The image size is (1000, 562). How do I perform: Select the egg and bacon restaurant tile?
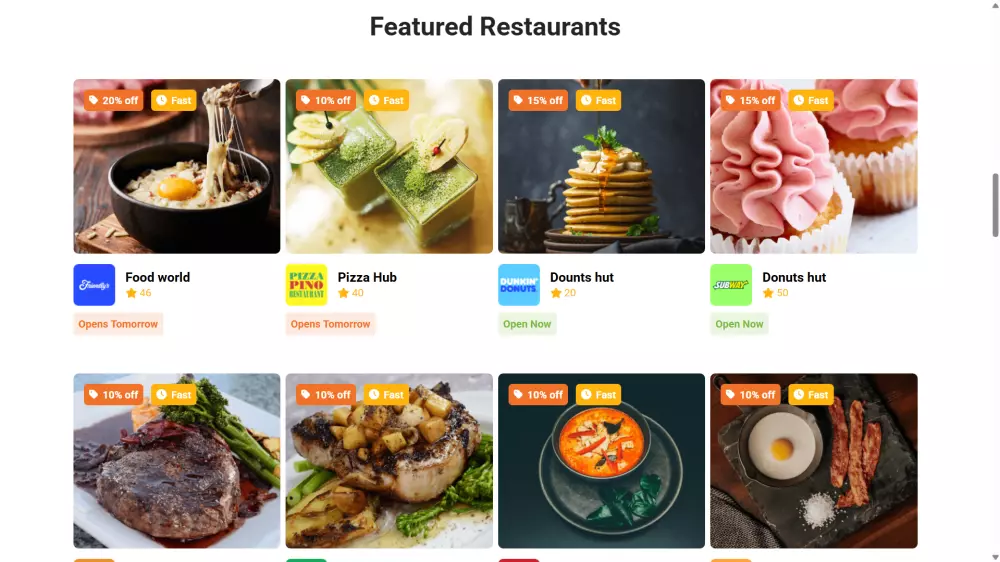[x=813, y=461]
